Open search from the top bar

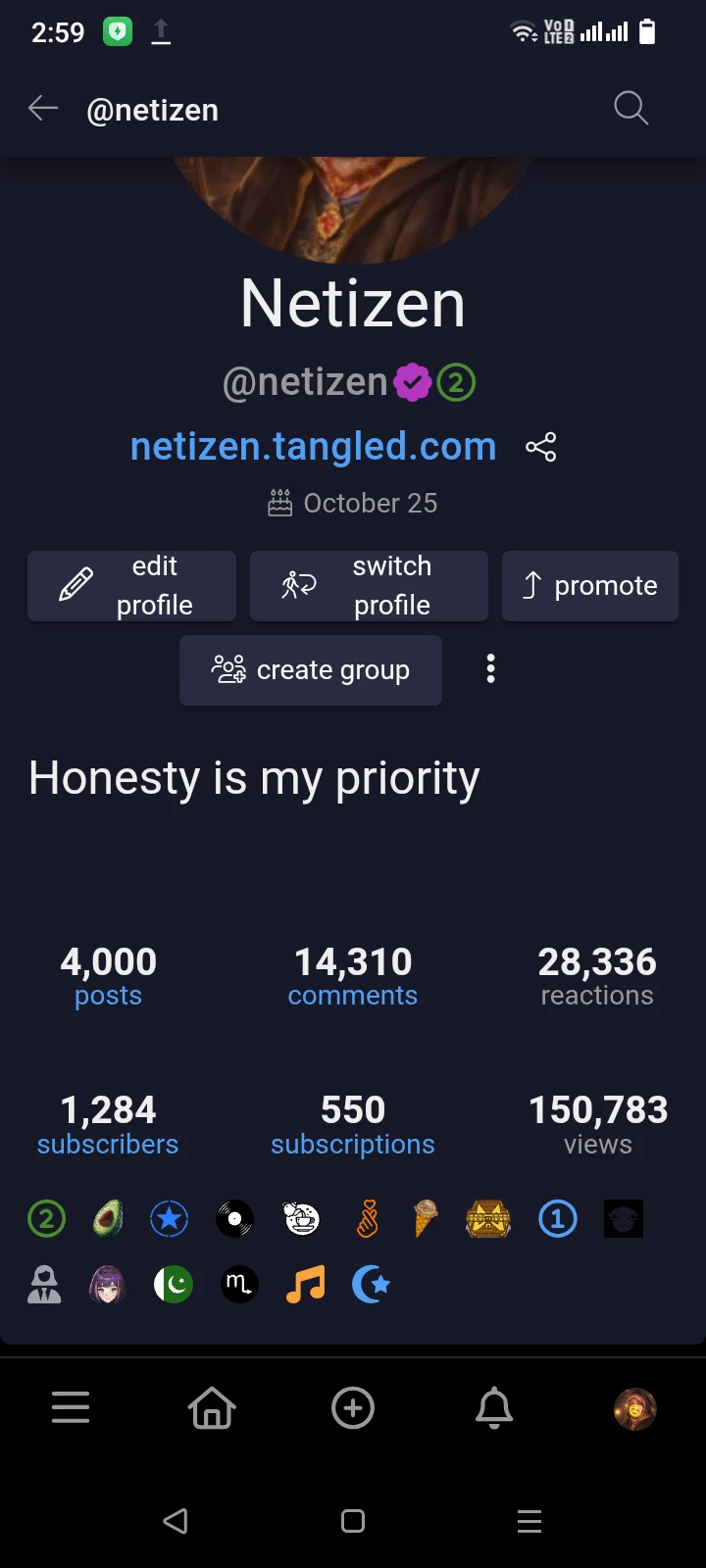coord(630,108)
